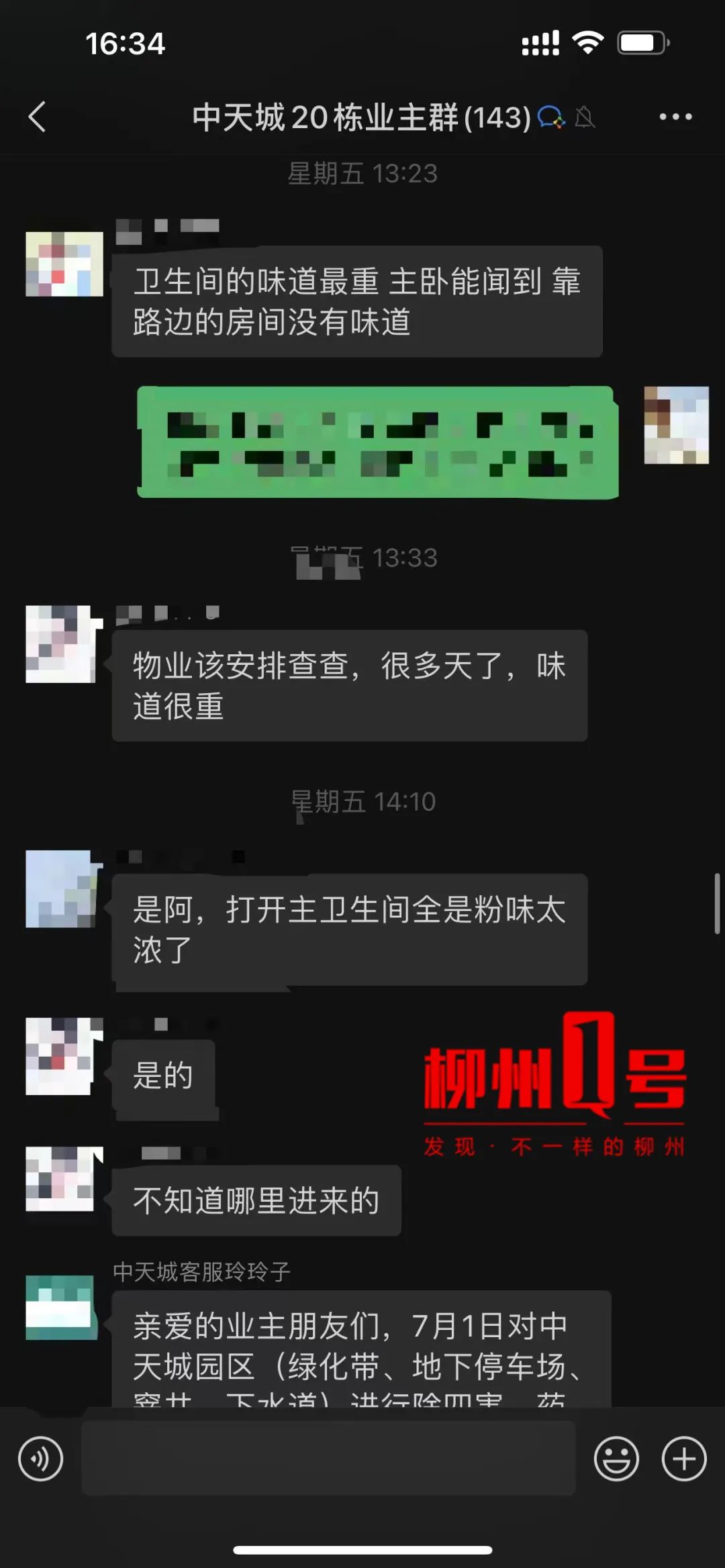The height and width of the screenshot is (1568, 725).
Task: Open avatar next to 物业该安排查查 message
Action: coord(61,644)
